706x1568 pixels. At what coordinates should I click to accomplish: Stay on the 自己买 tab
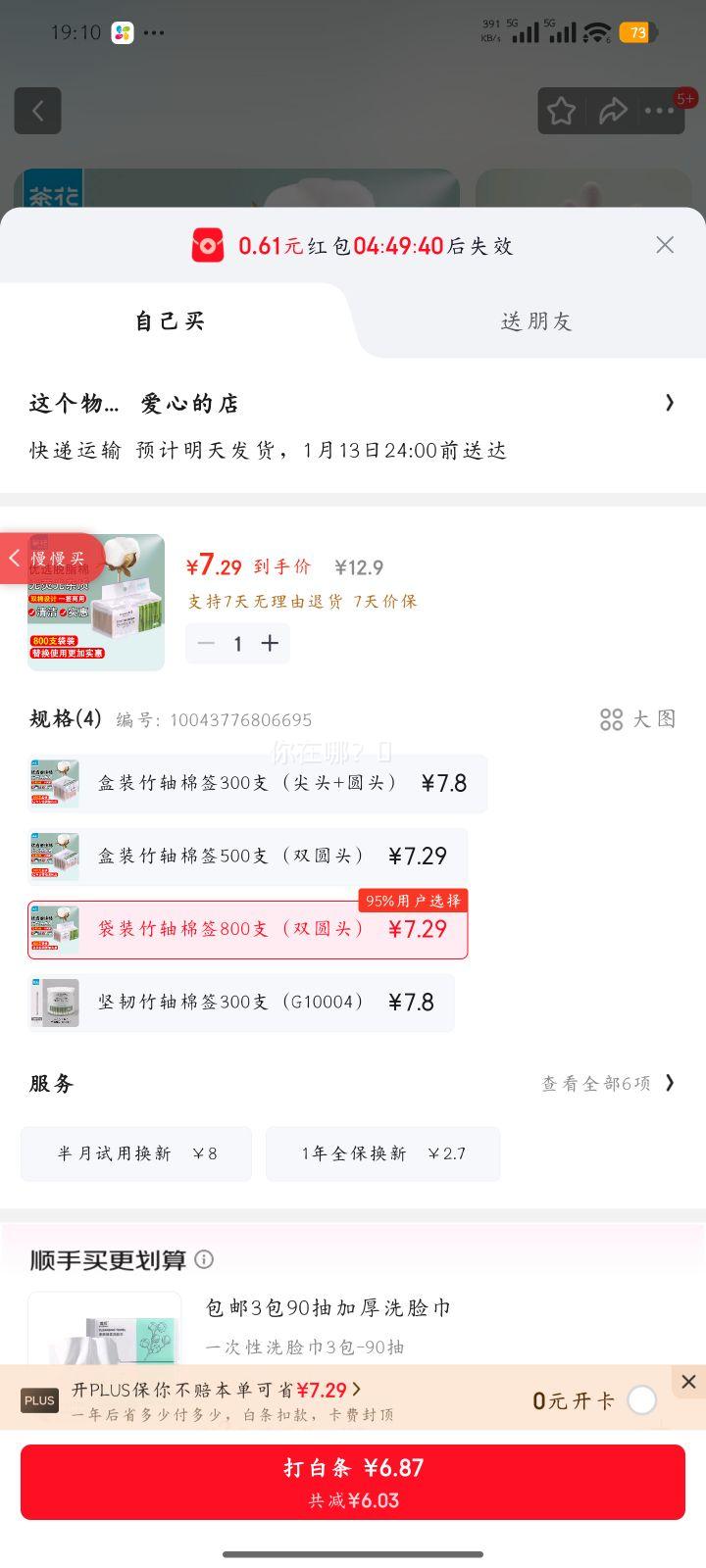click(x=171, y=320)
